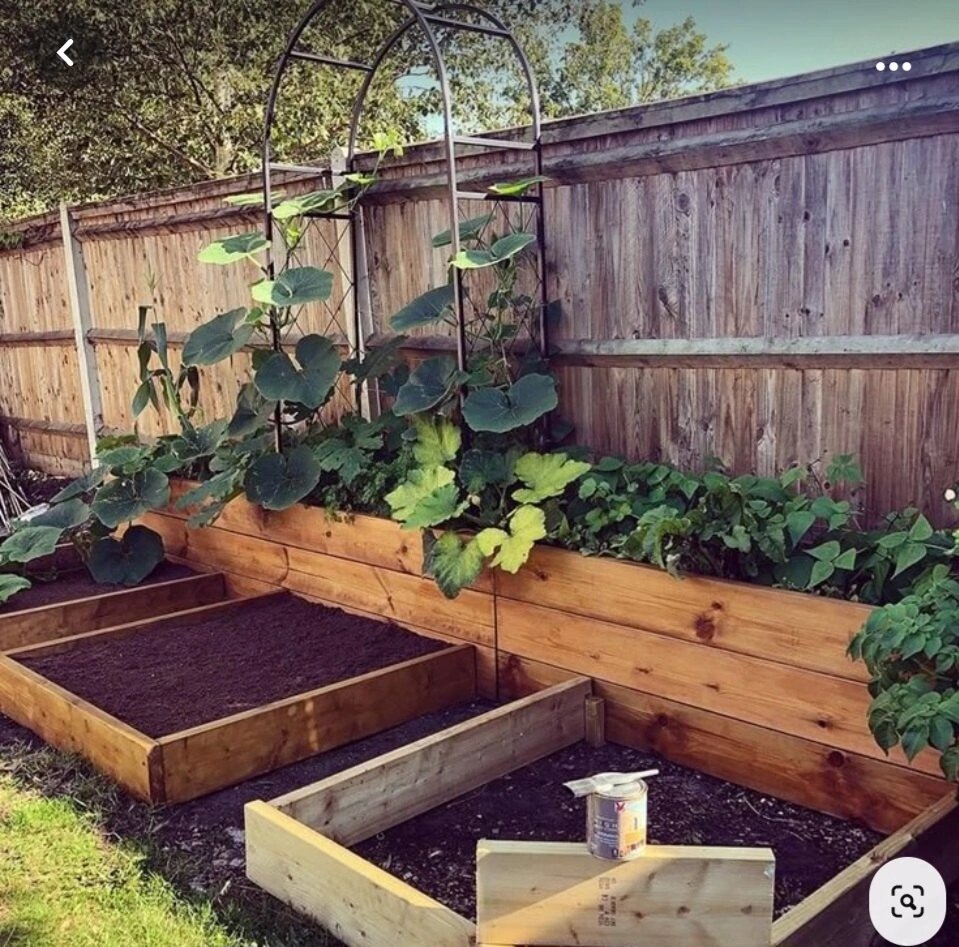Go back using the top-left arrow
The height and width of the screenshot is (947, 959).
65,53
